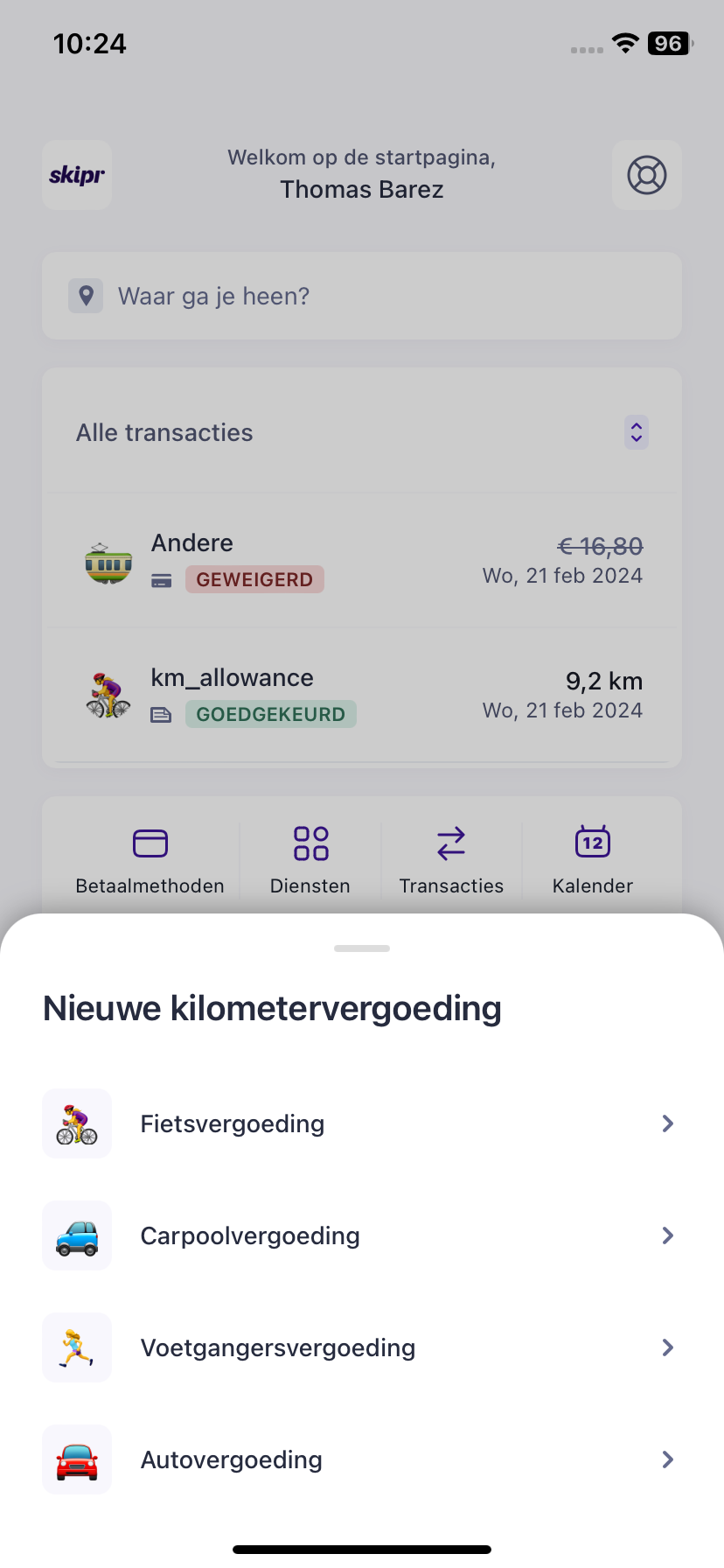View the km_allowance goedgekeurd transaction
Screen dimensions: 724x1568
[361, 696]
